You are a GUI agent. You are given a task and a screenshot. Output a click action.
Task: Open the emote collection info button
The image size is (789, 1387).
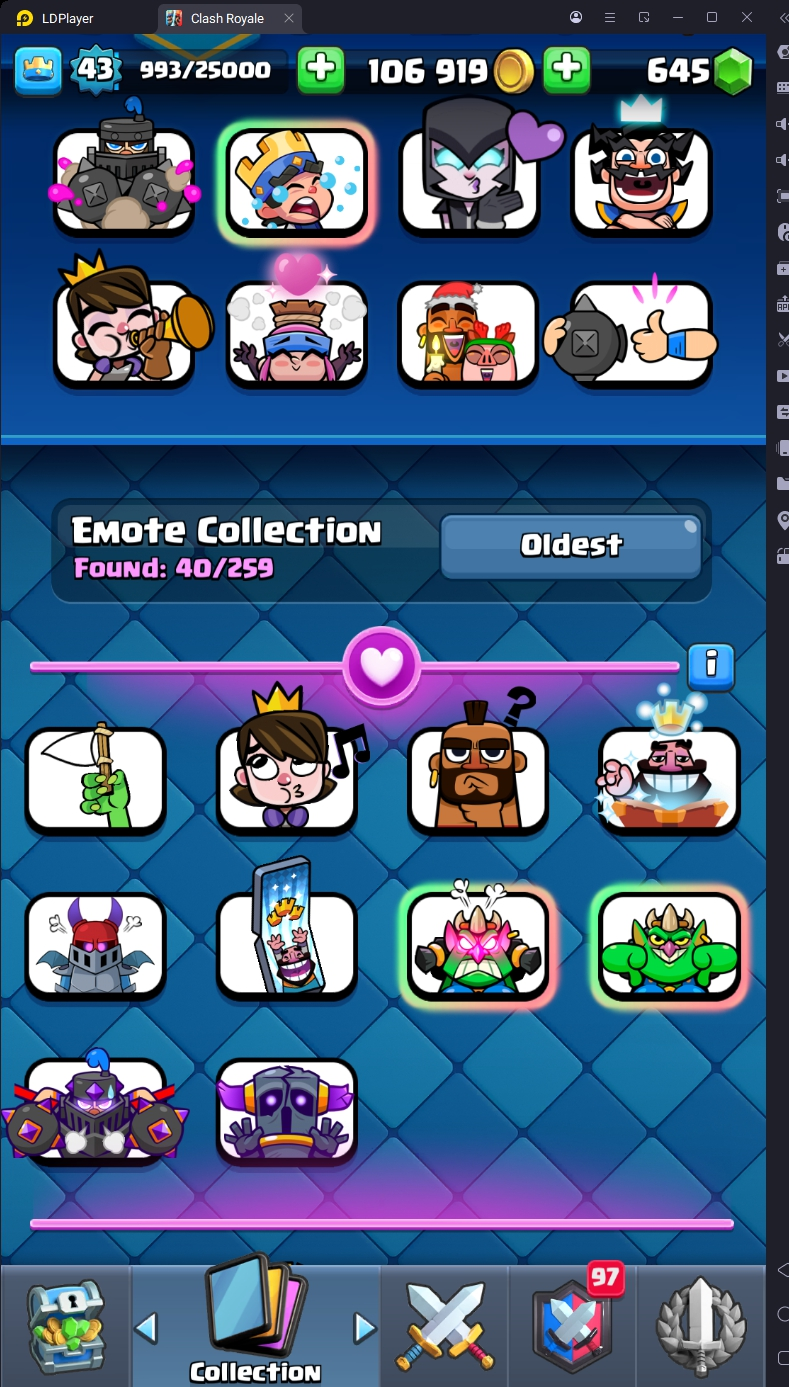click(711, 665)
